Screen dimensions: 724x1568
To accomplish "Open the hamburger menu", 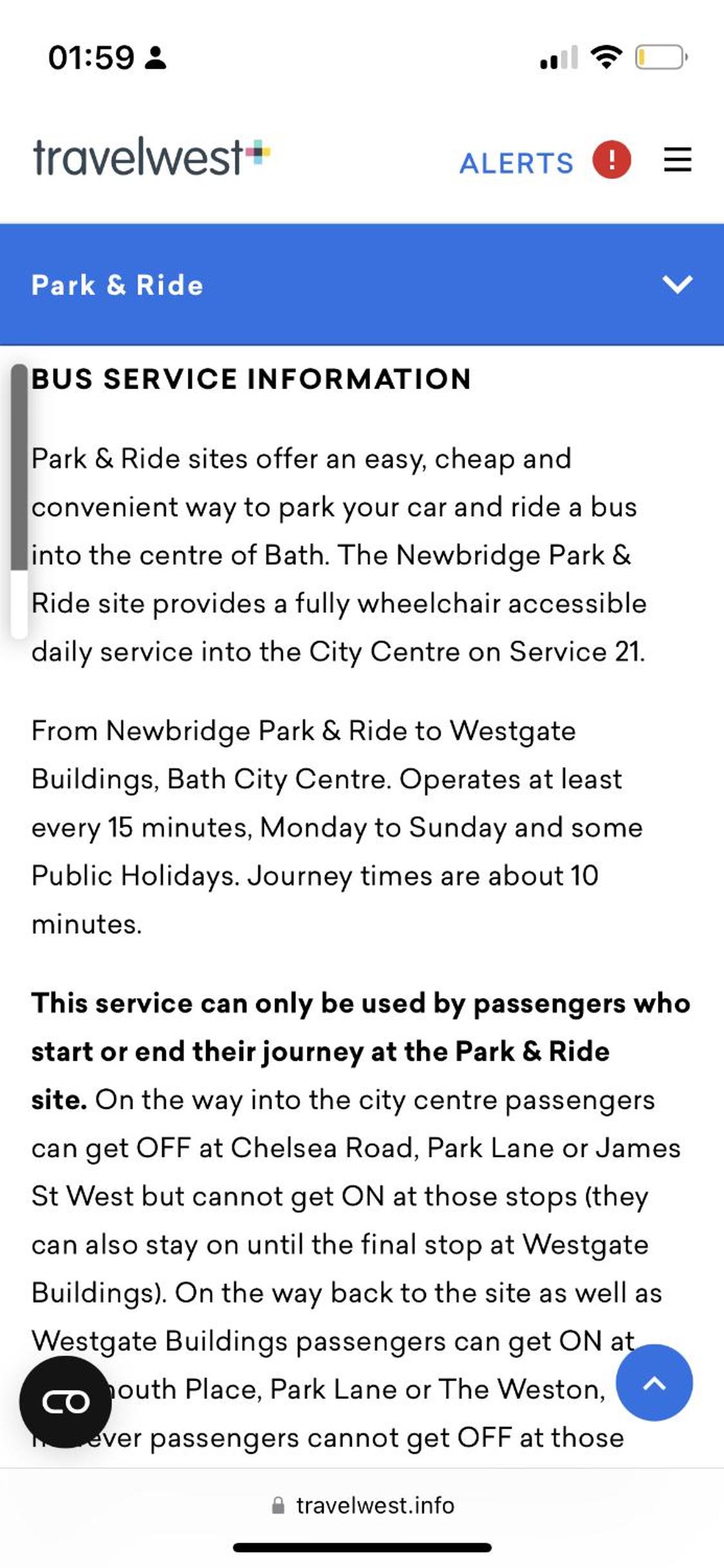I will pyautogui.click(x=678, y=160).
